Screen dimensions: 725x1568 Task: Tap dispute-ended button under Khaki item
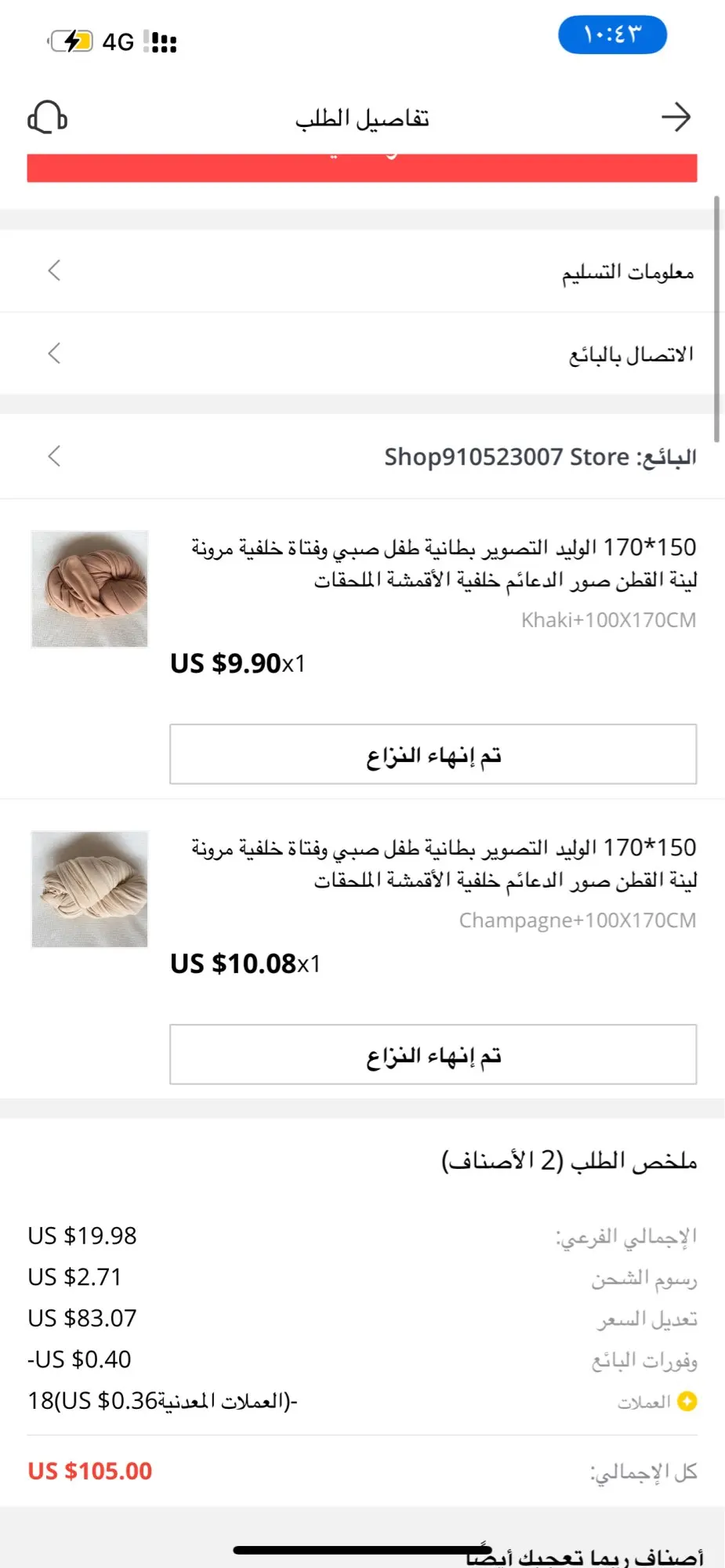click(x=433, y=754)
